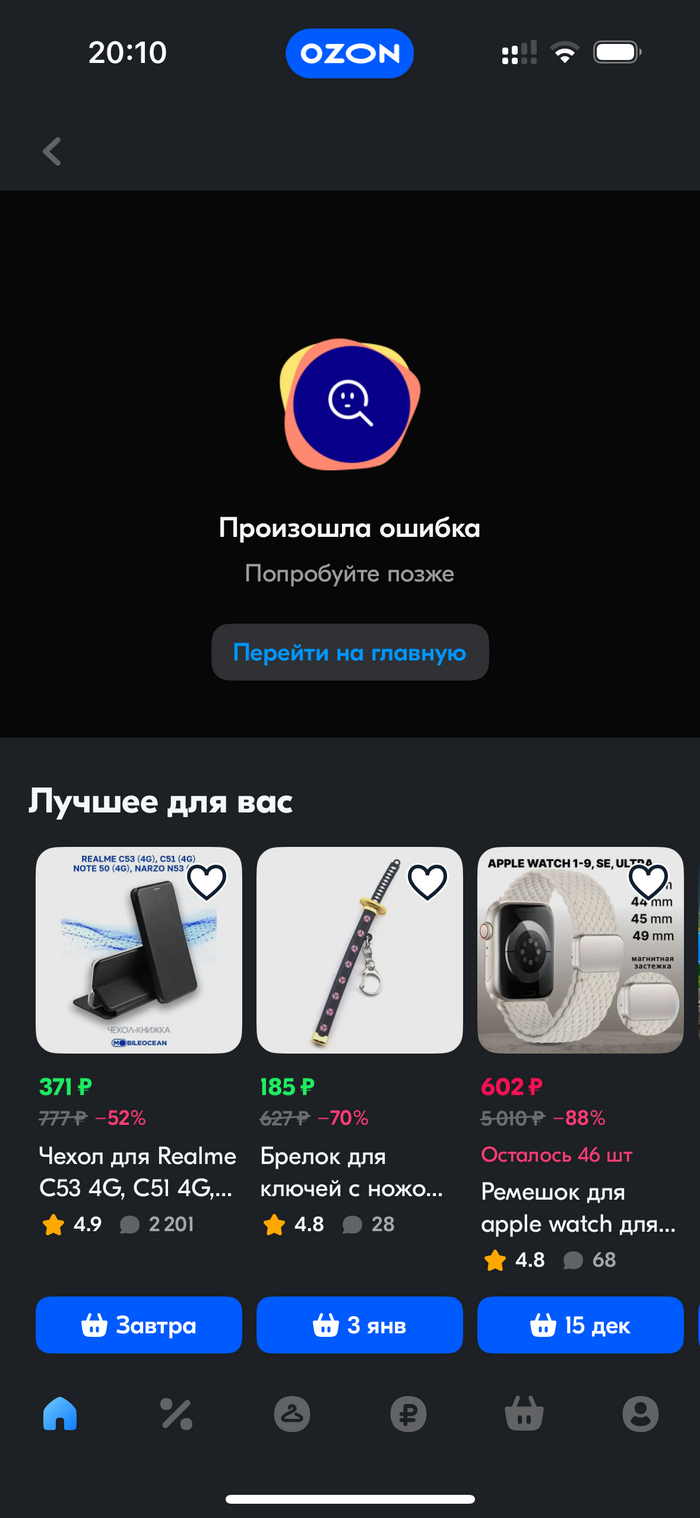The image size is (700, 1518).
Task: Add the Realme case to cart via Завтра
Action: [139, 1325]
